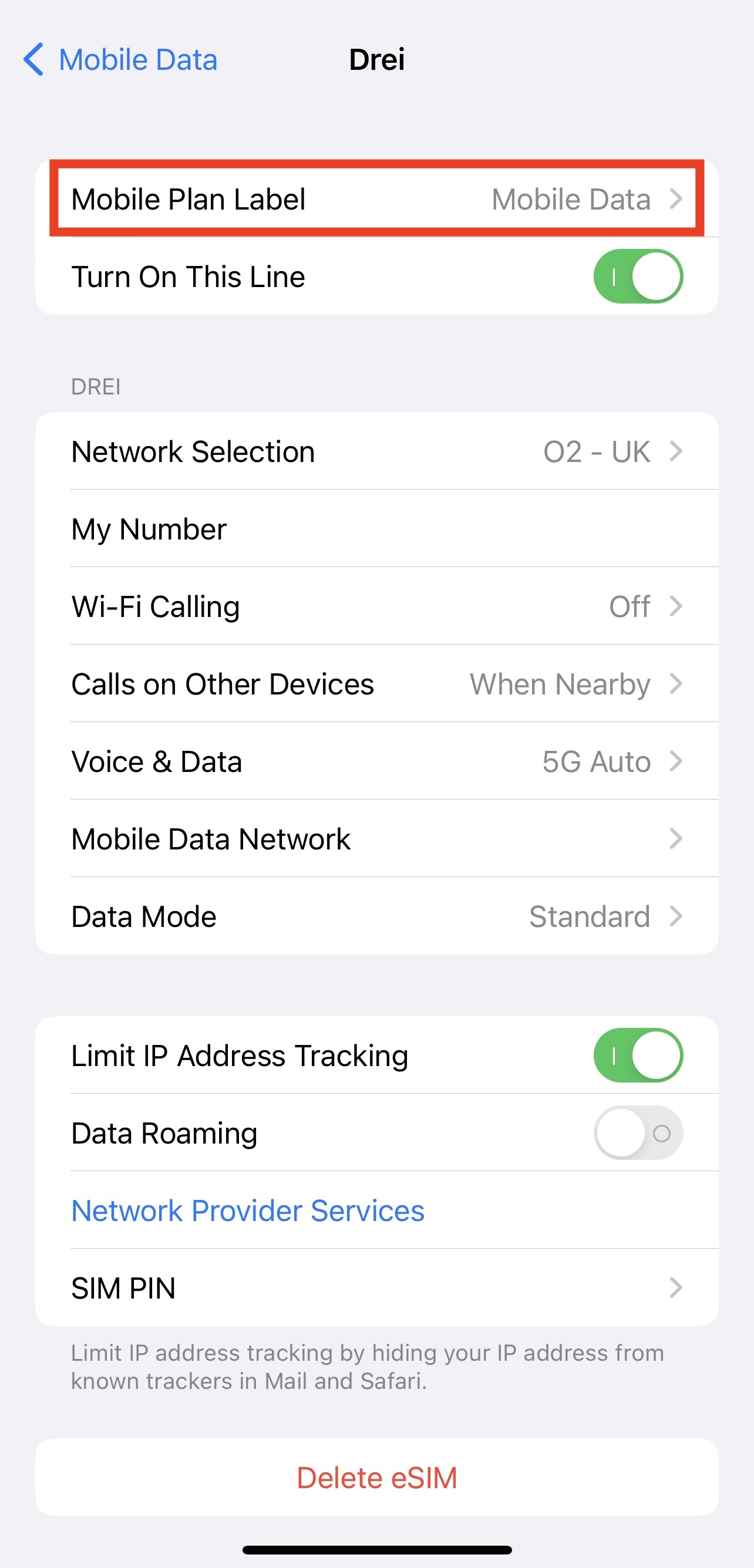View My Number row

(x=376, y=529)
